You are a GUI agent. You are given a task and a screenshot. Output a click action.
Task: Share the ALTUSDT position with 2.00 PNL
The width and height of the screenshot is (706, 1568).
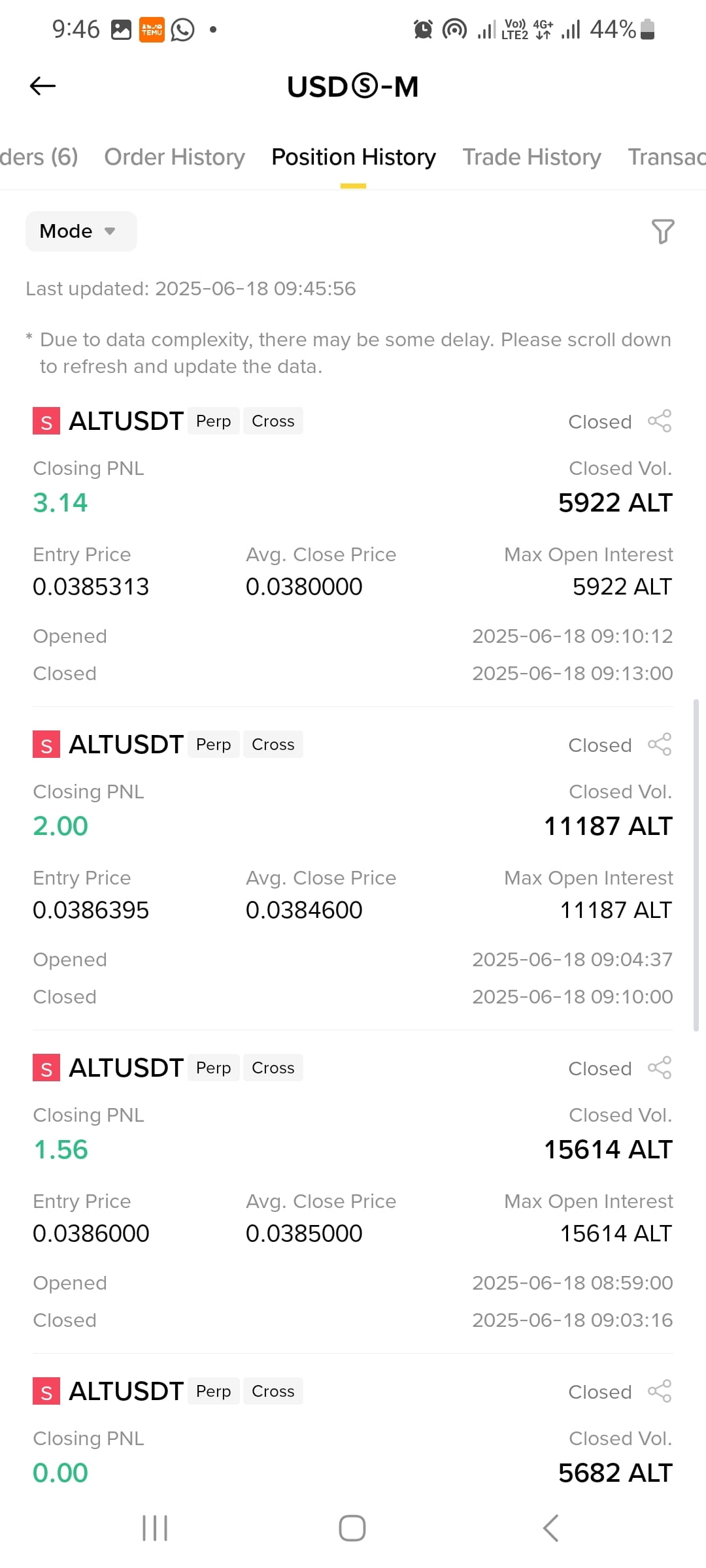(660, 744)
